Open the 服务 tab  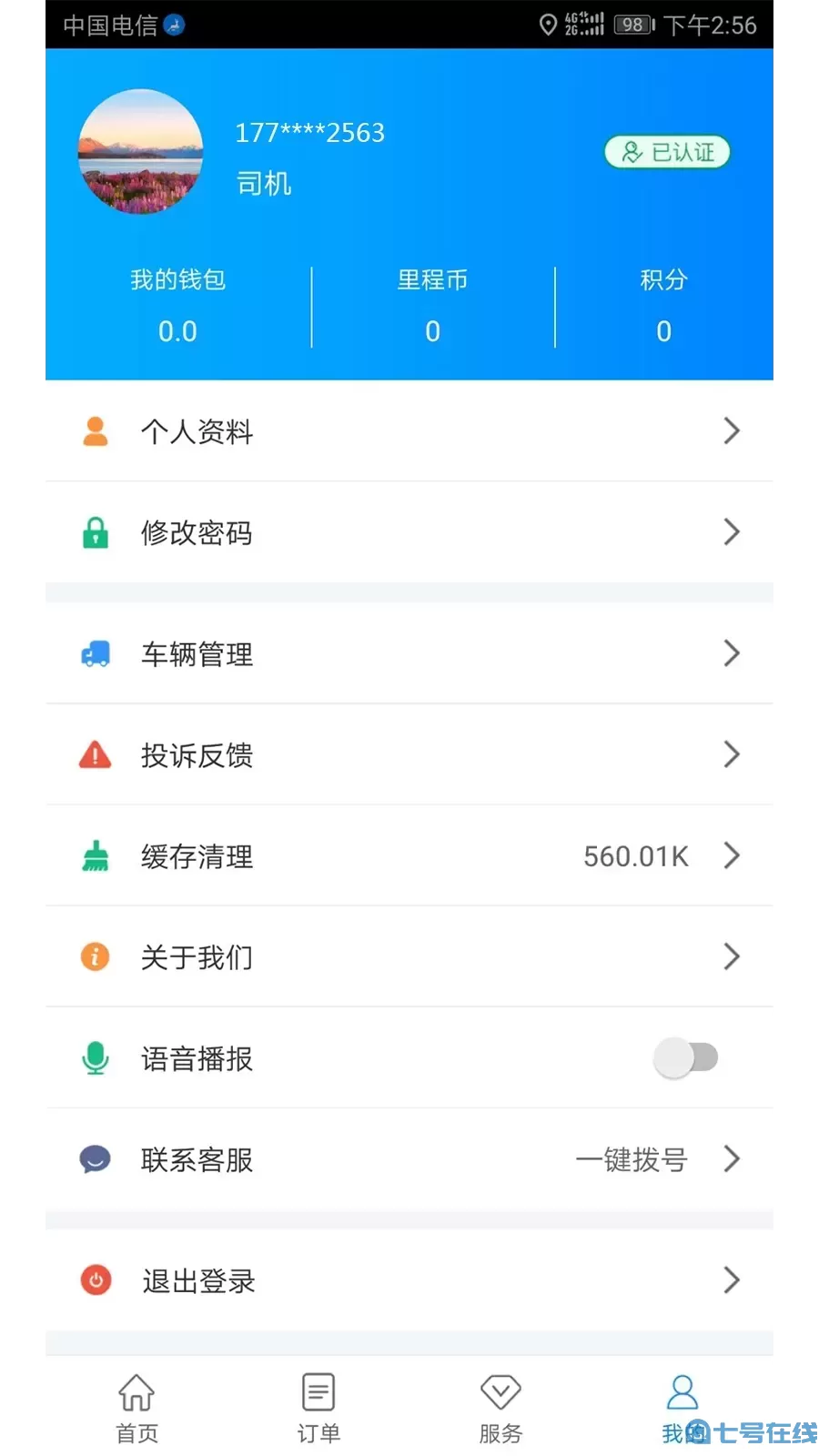pyautogui.click(x=500, y=1406)
